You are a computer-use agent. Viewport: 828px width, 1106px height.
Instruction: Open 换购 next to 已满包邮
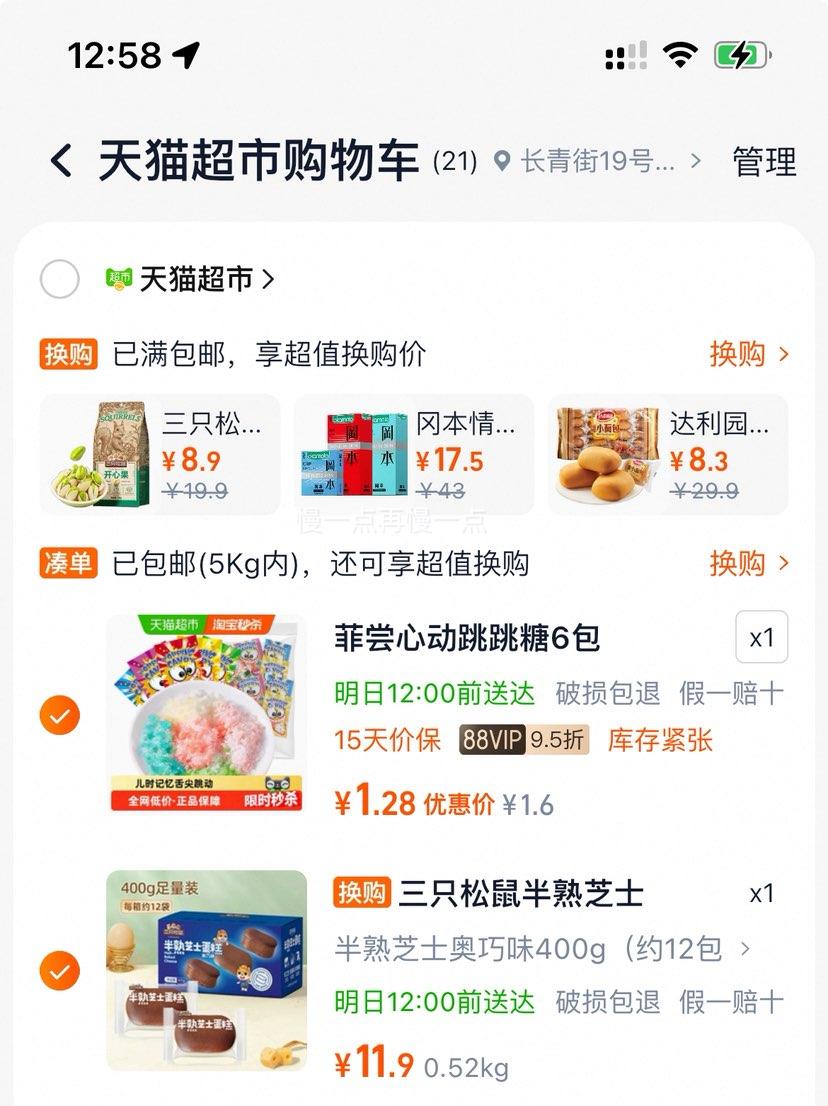pos(748,354)
